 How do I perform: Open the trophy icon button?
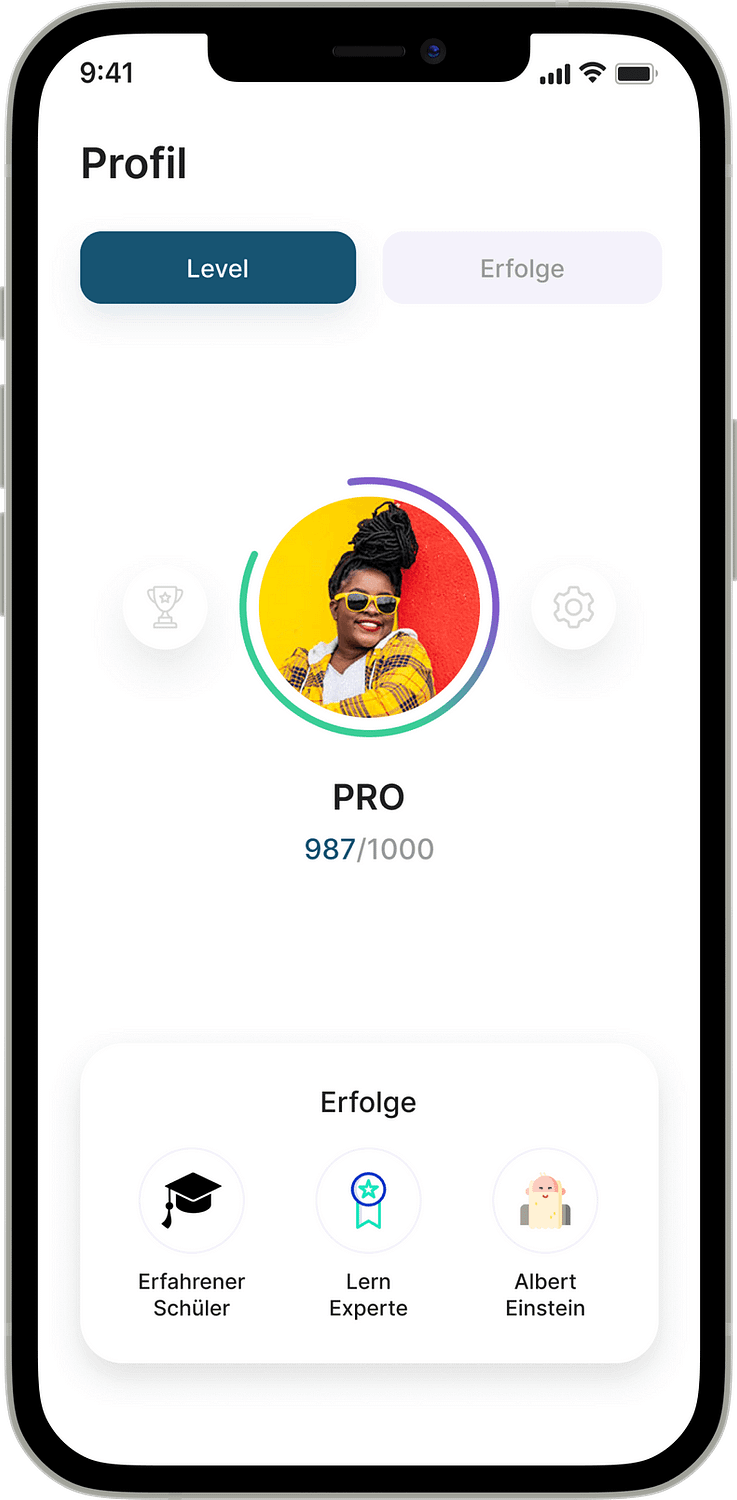pos(165,607)
